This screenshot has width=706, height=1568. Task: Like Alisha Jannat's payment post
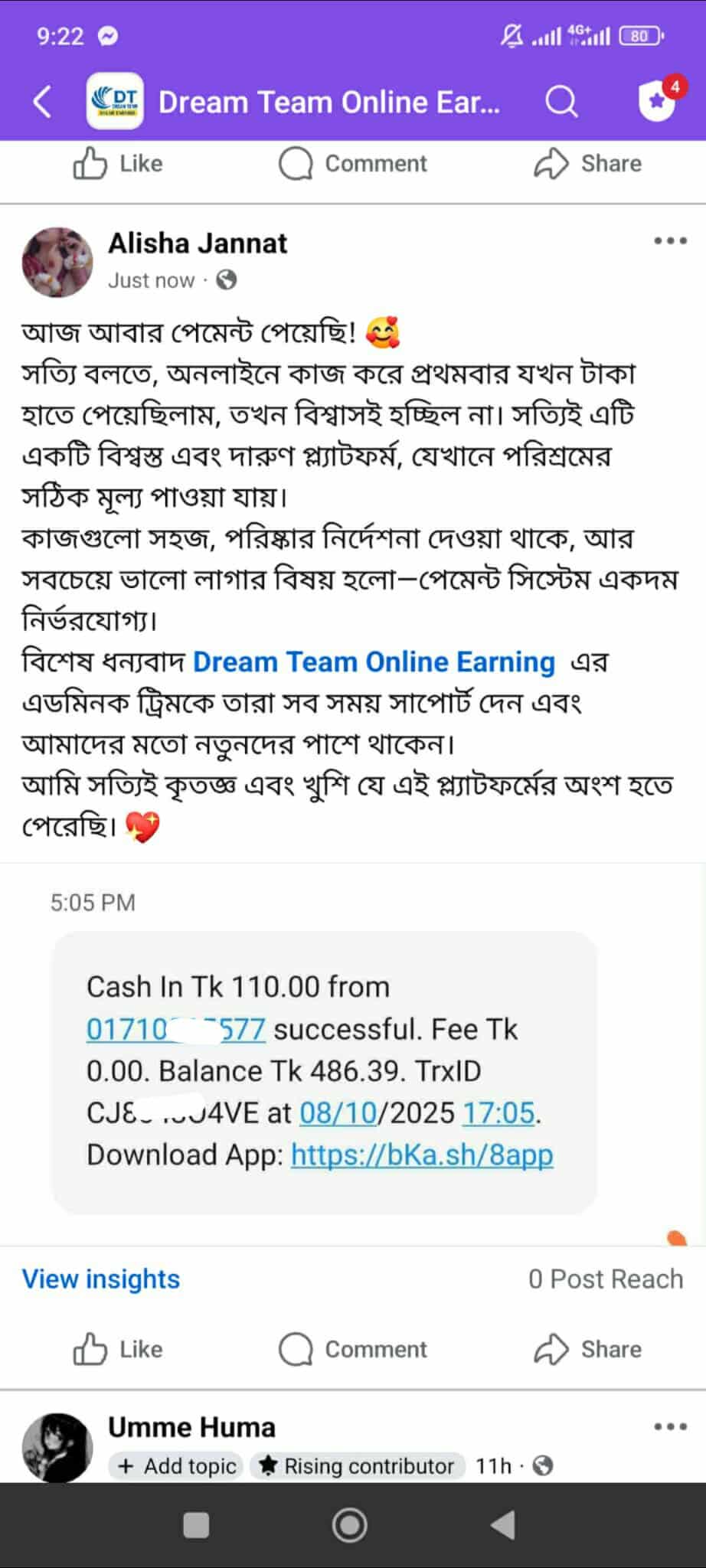118,1349
